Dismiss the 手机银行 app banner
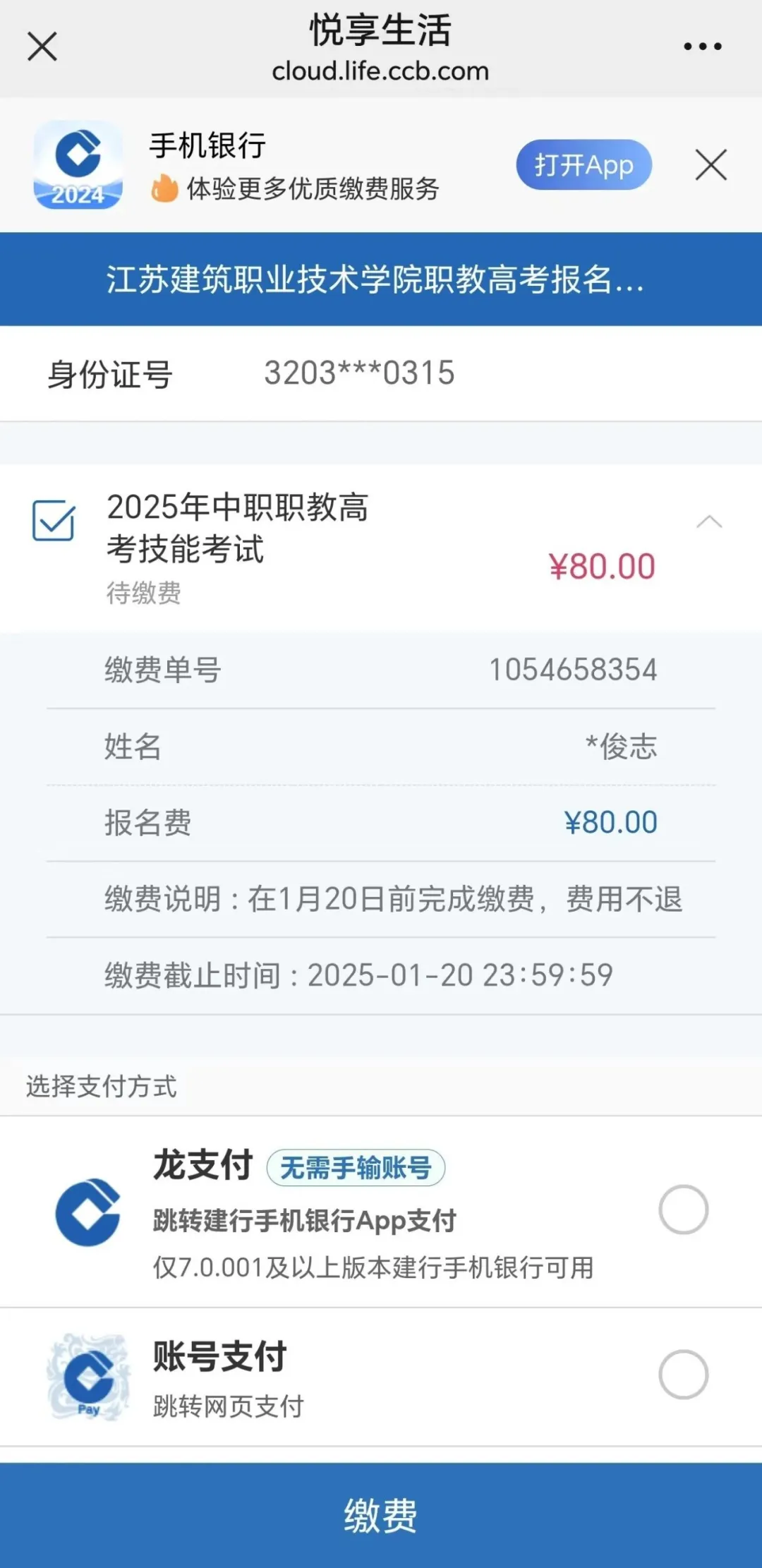762x1568 pixels. click(x=710, y=165)
